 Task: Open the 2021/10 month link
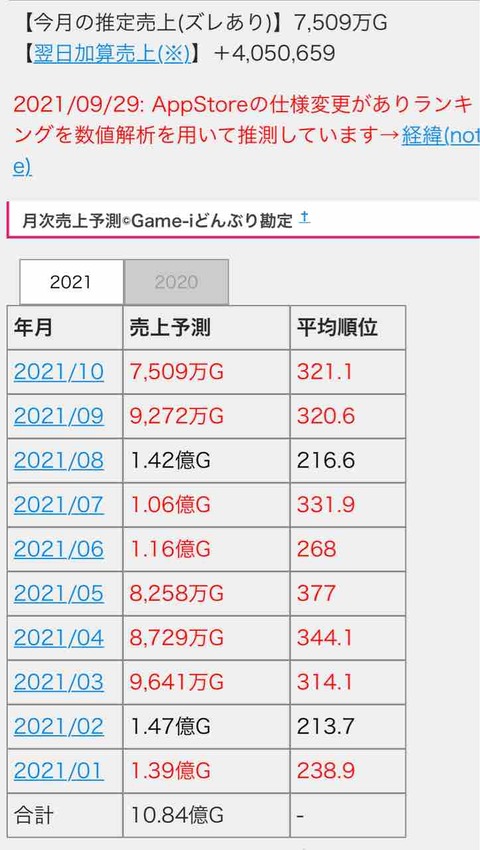point(59,372)
